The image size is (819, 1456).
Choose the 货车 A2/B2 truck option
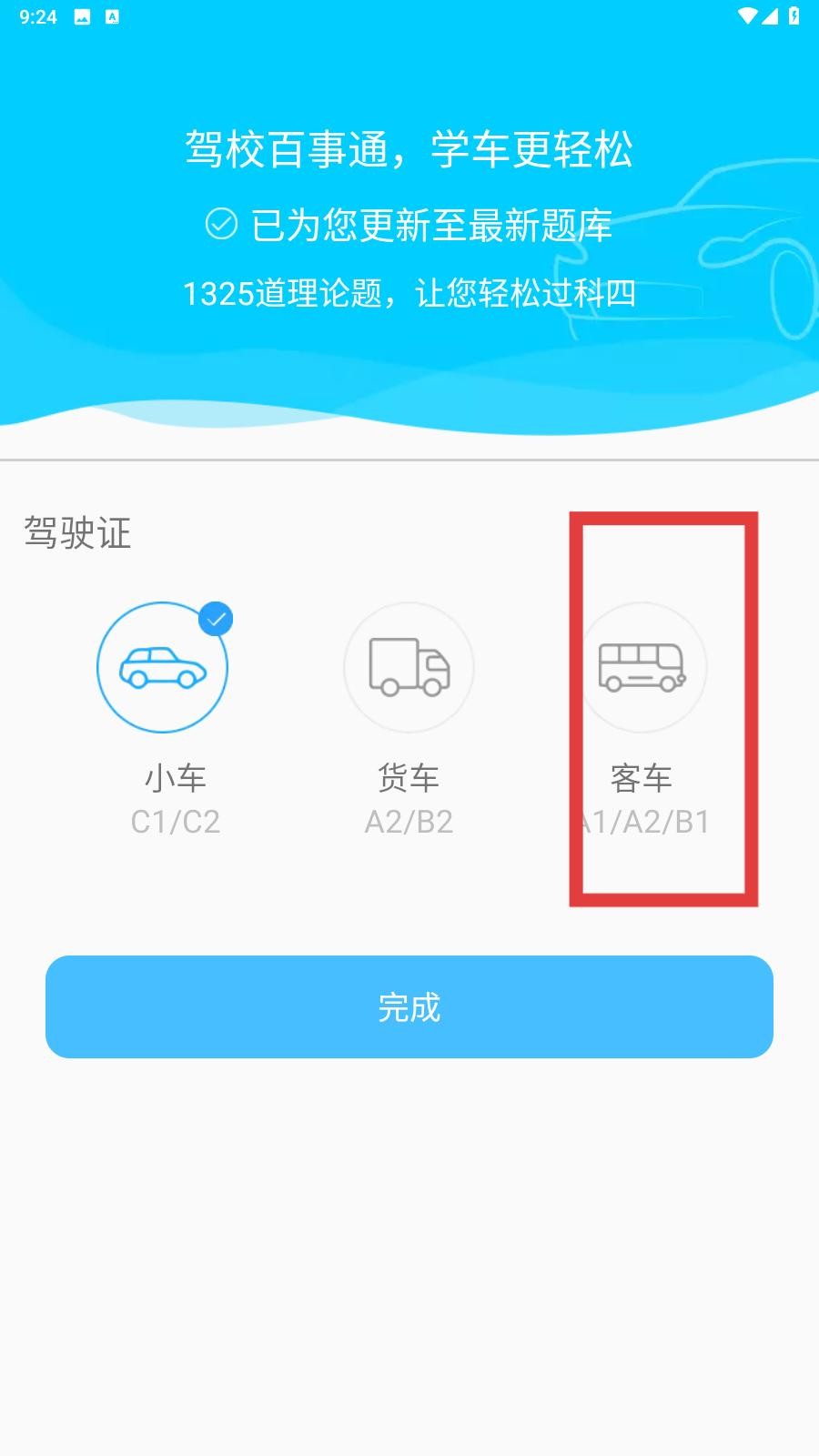click(x=409, y=668)
